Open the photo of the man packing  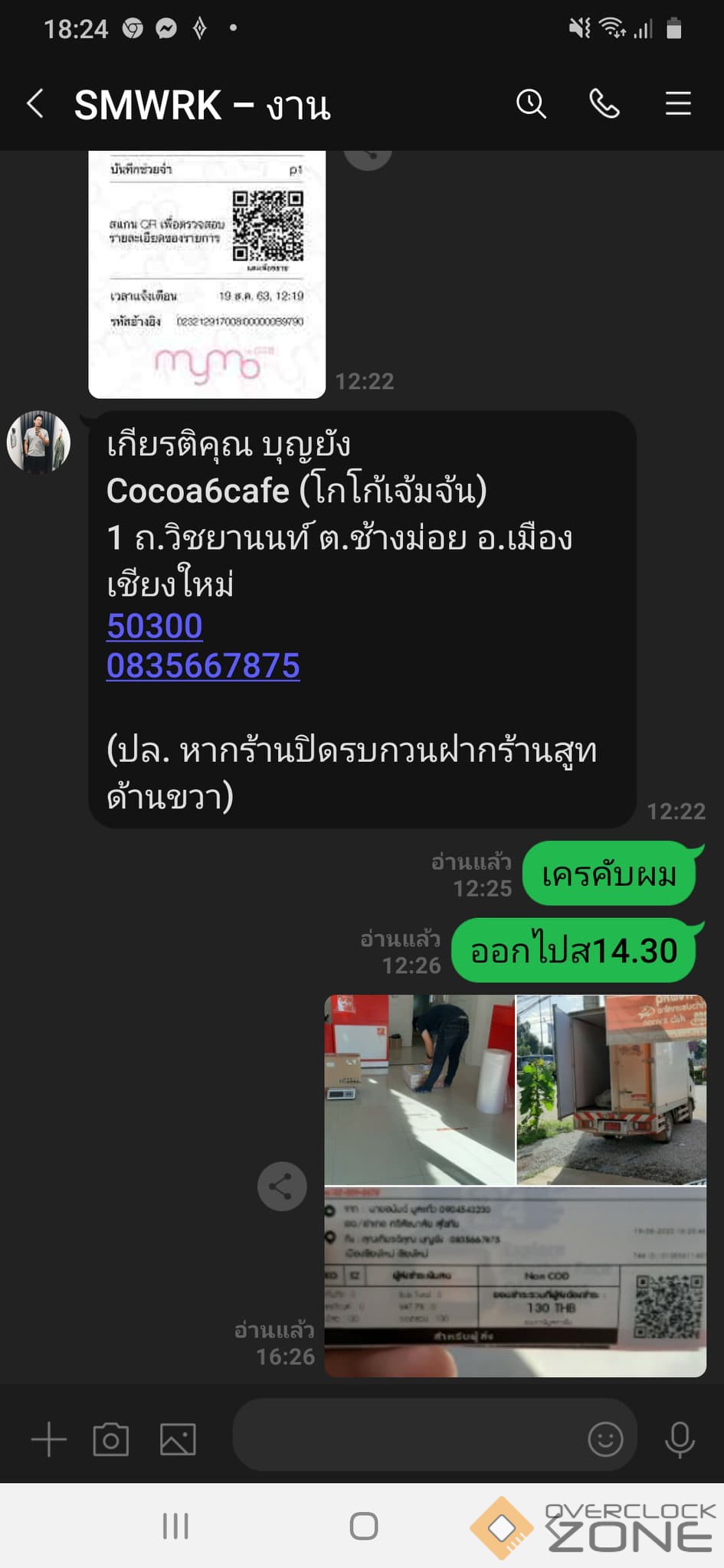(420, 1089)
